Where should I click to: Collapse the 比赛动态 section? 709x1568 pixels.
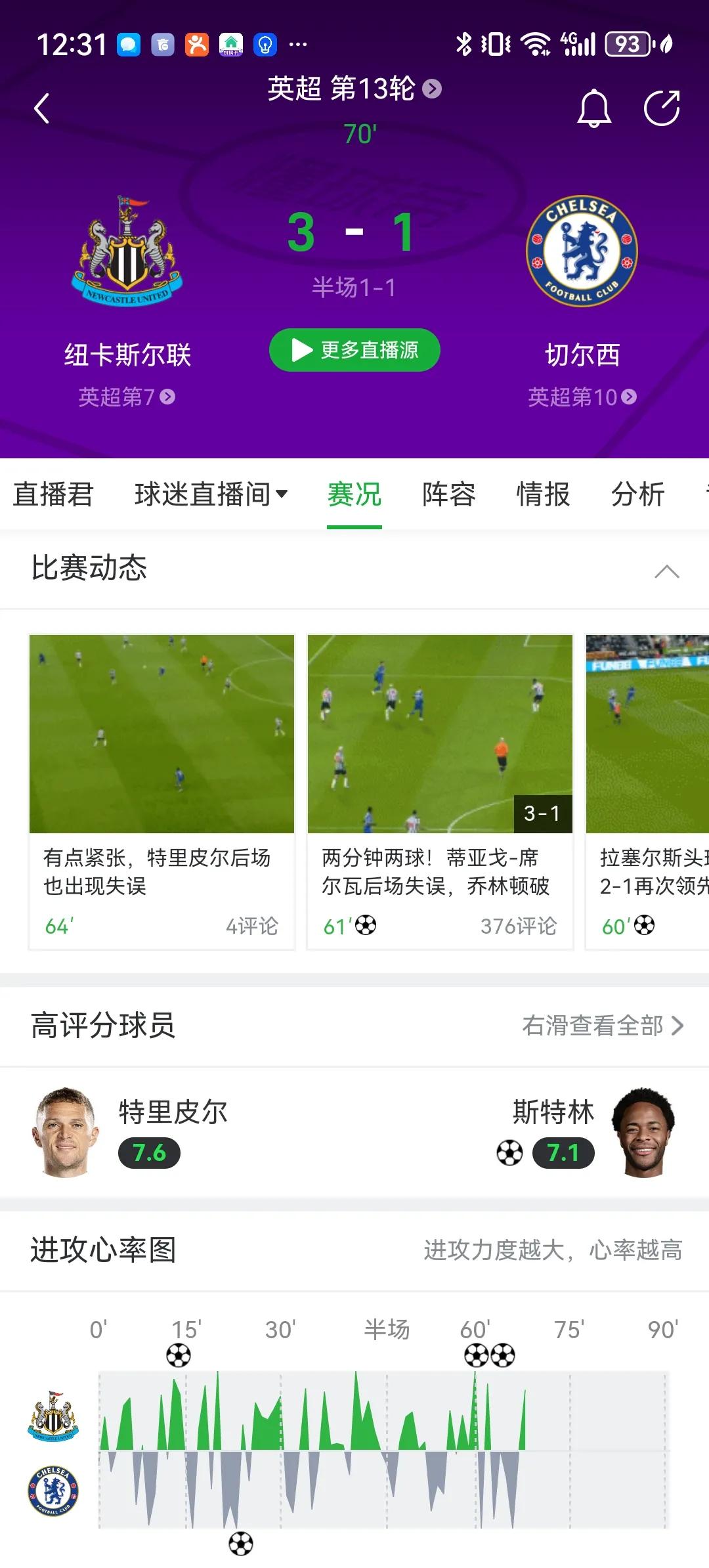click(x=668, y=571)
